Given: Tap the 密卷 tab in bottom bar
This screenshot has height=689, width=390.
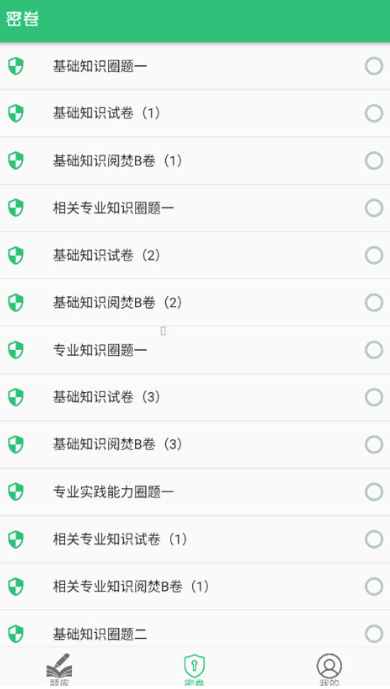Looking at the screenshot, I should point(194,669).
